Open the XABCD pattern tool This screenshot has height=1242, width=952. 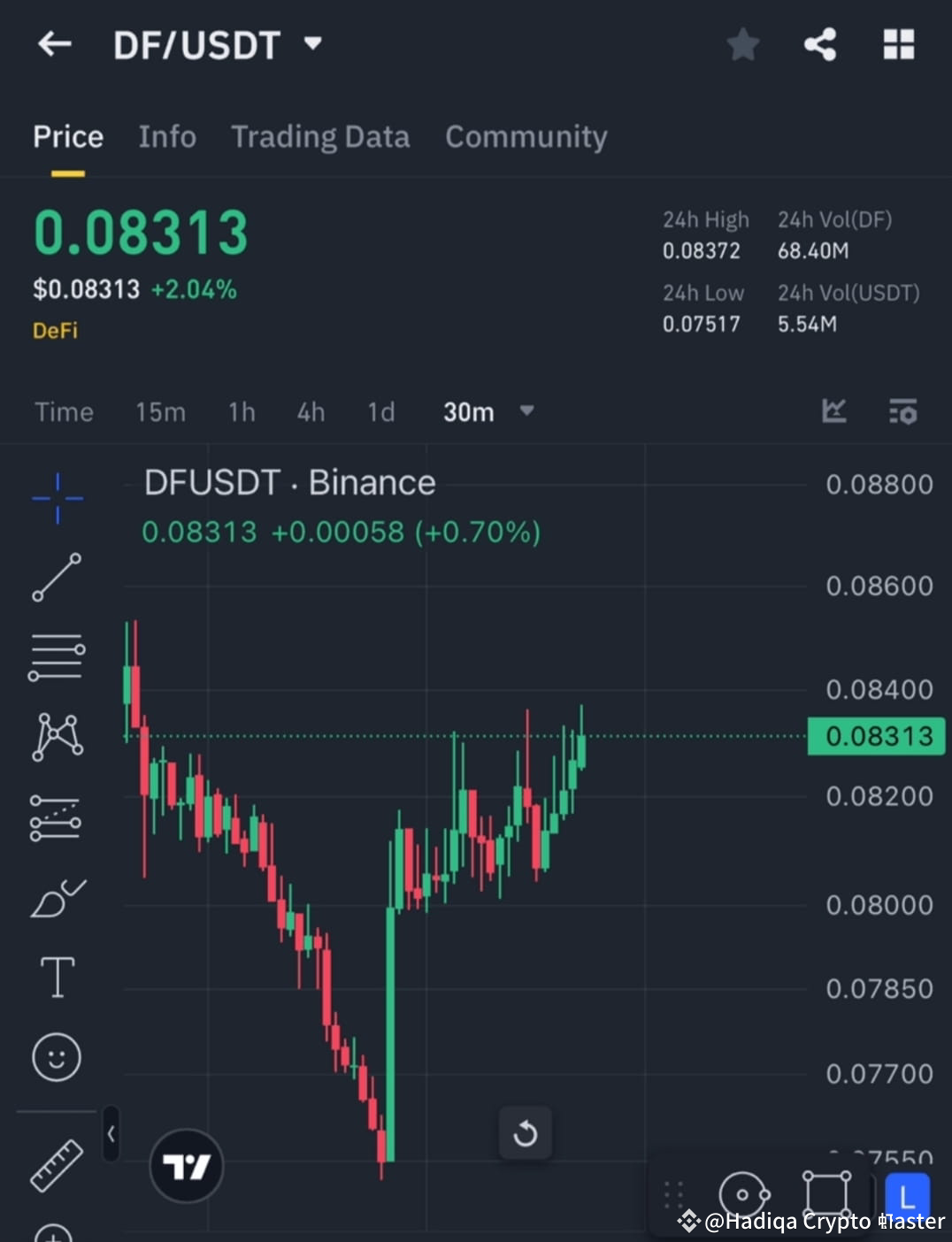(56, 736)
